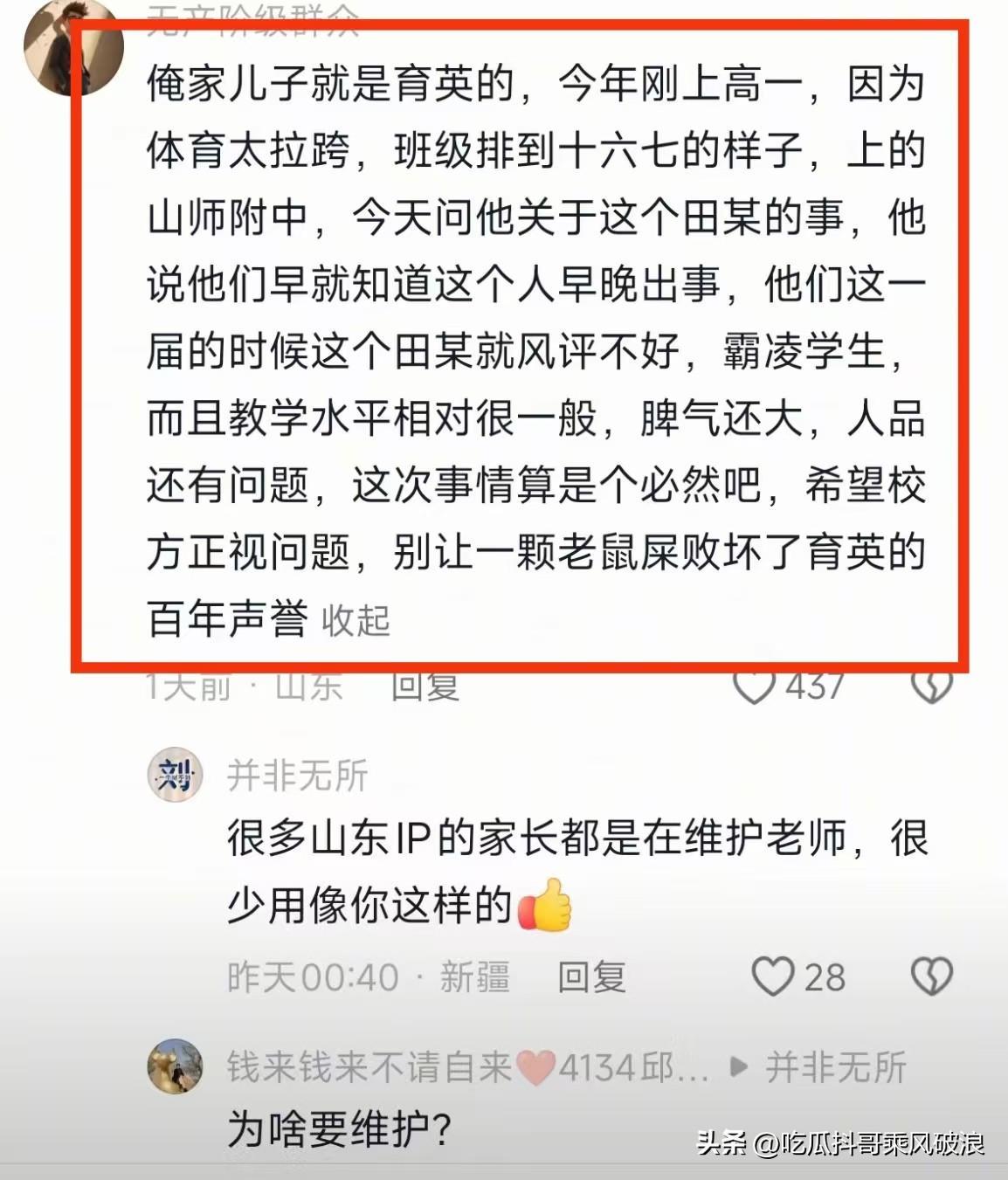The width and height of the screenshot is (1008, 1180).
Task: Dislike 并非无所's comment
Action: [932, 977]
